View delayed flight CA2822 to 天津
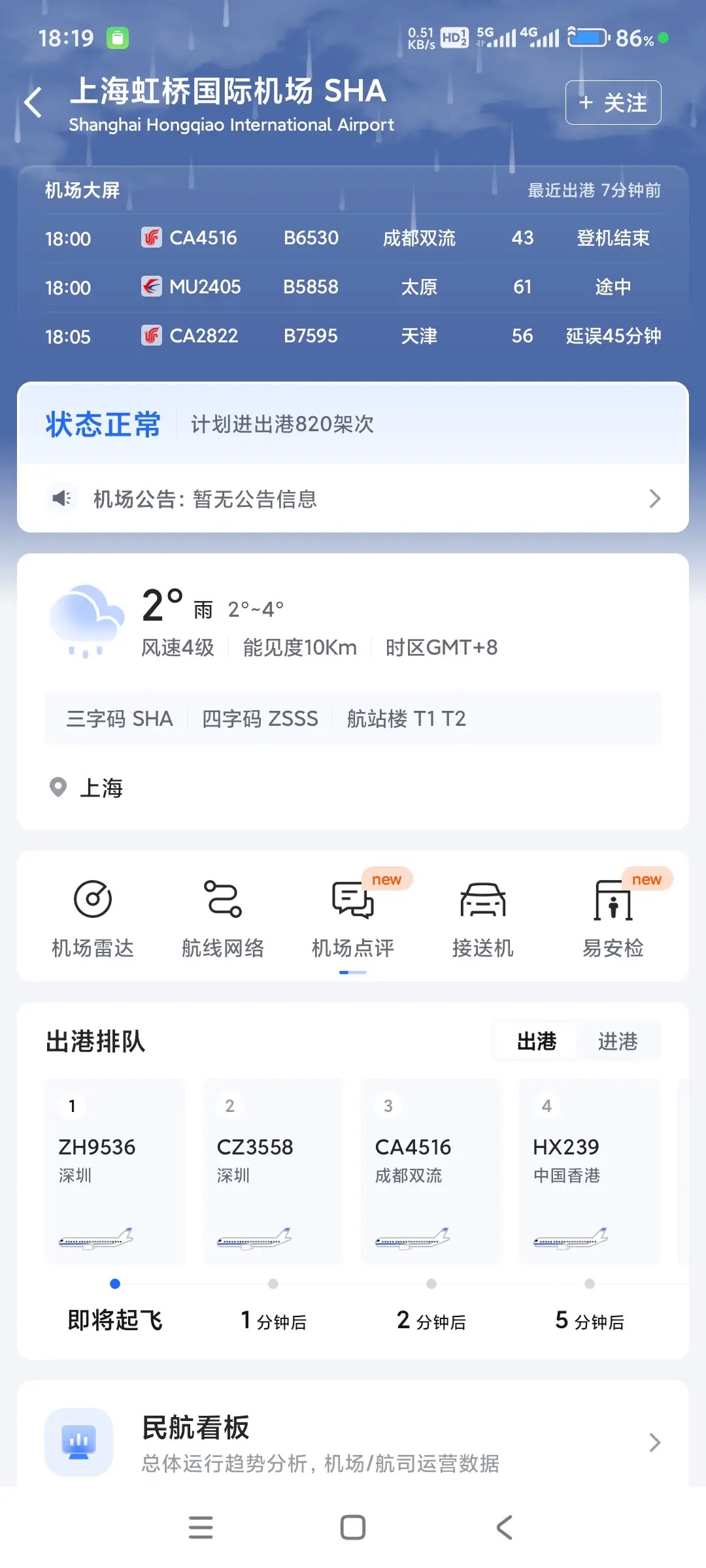Viewport: 706px width, 1568px height. pyautogui.click(x=353, y=336)
